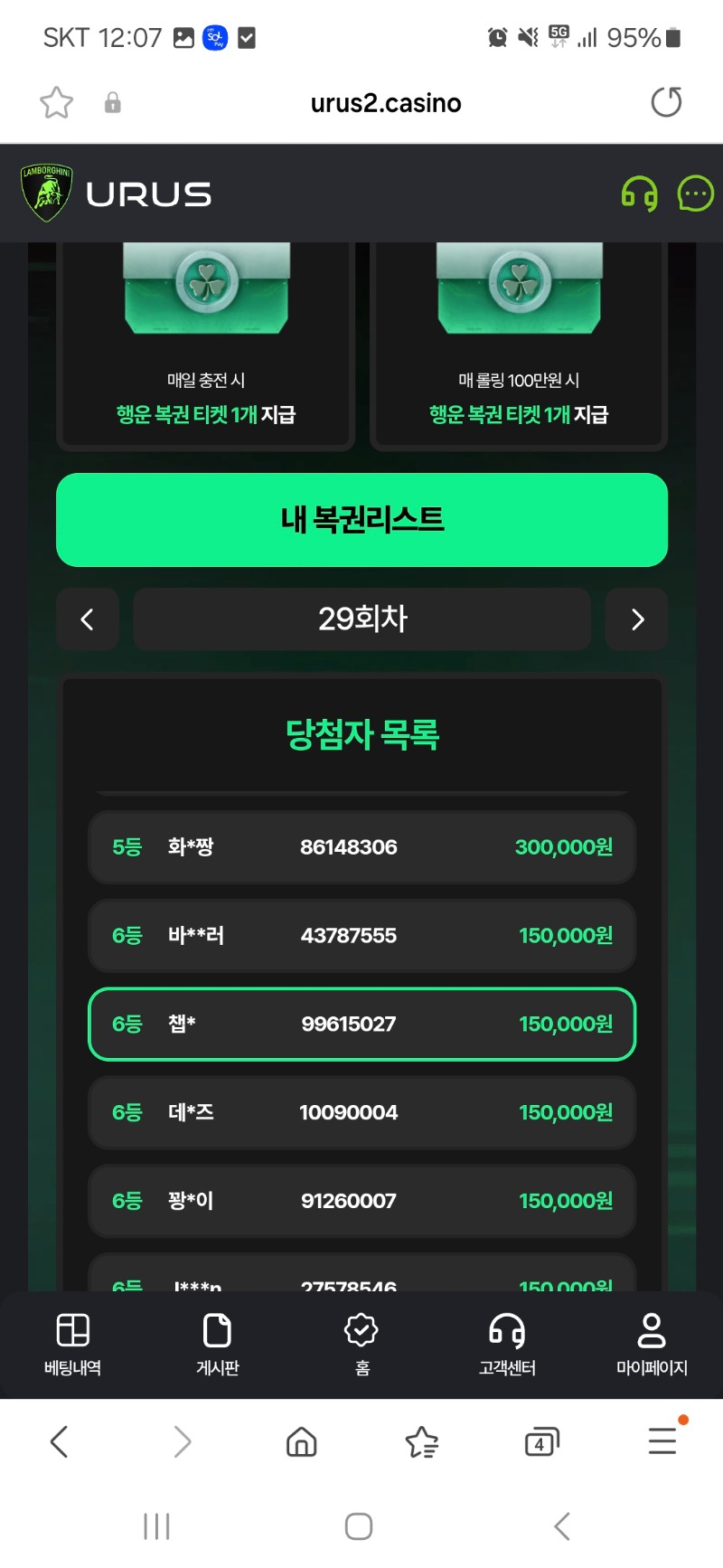Tap the urus2.casino address bar
Viewport: 723px width, 1568px height.
386,103
